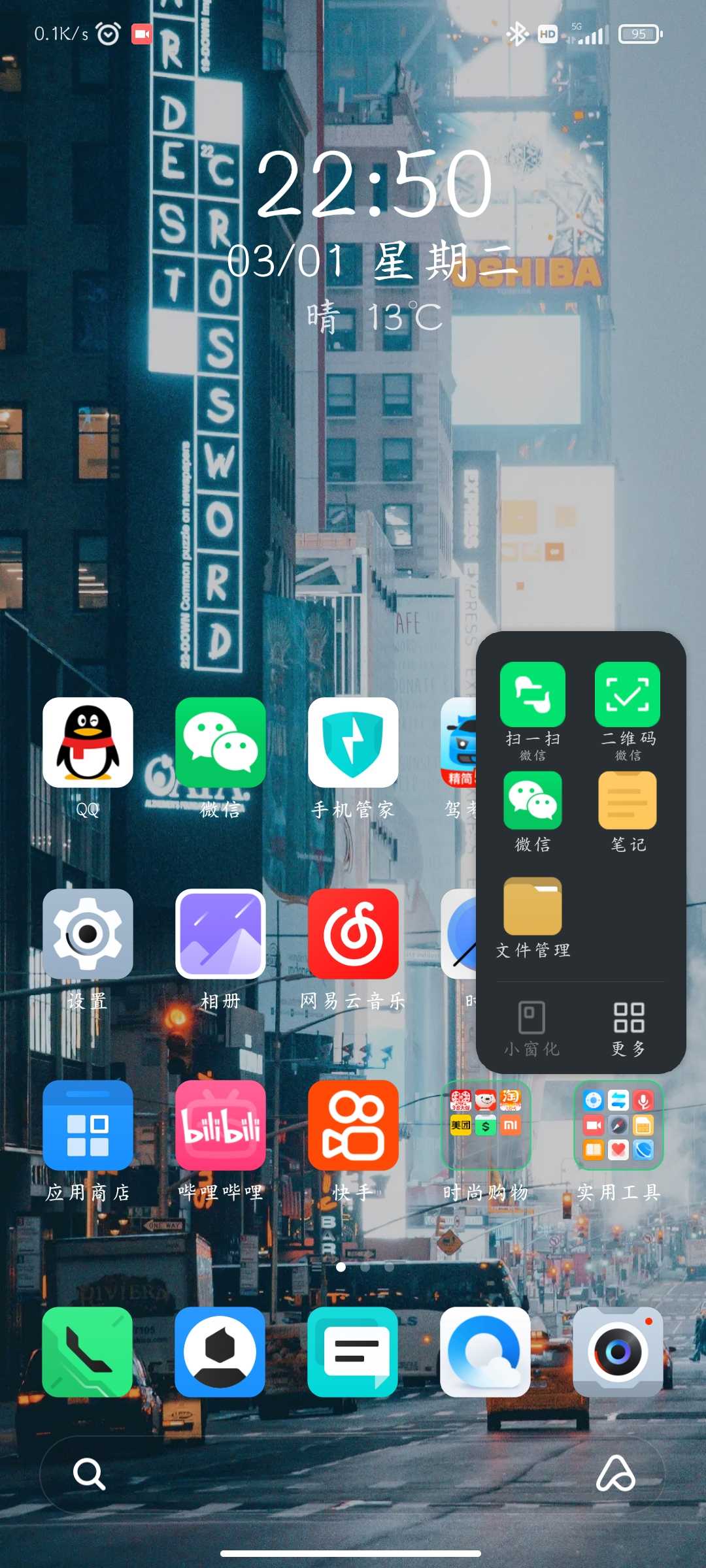Select 扫一扫 微信 shortcut in the panel
Screen dimensions: 706x1568
533,711
